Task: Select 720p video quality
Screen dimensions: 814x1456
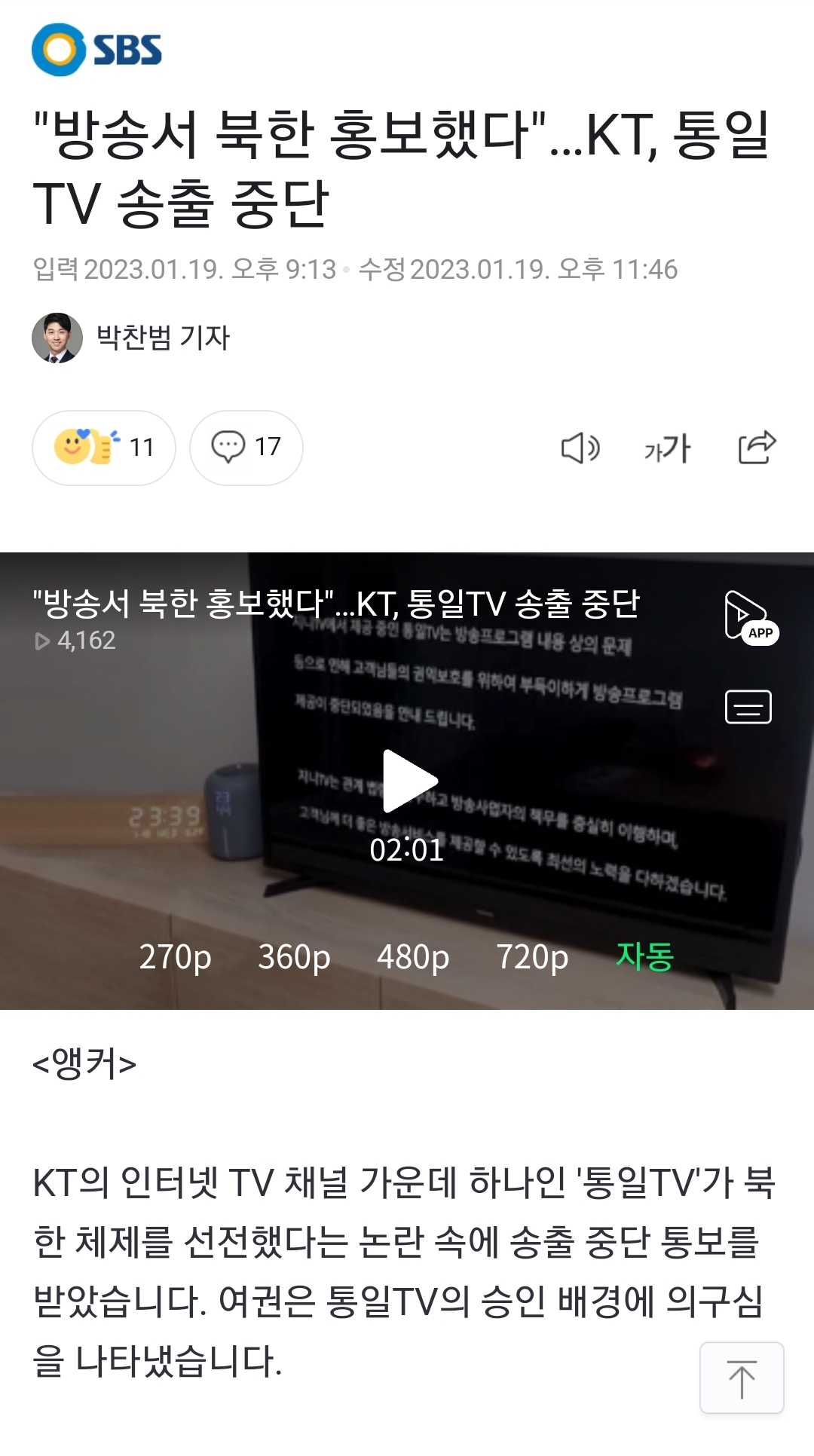Action: click(x=532, y=956)
